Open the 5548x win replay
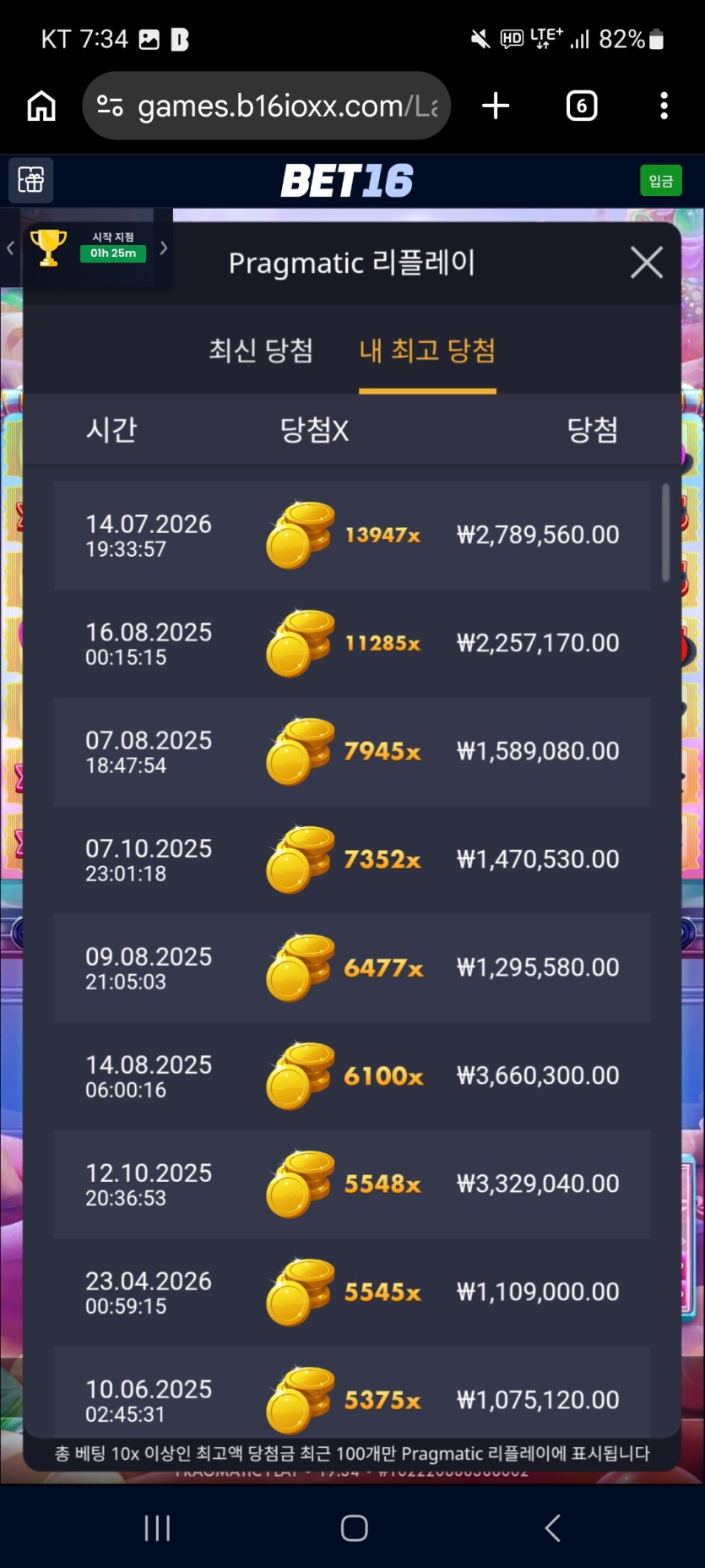 [352, 1184]
